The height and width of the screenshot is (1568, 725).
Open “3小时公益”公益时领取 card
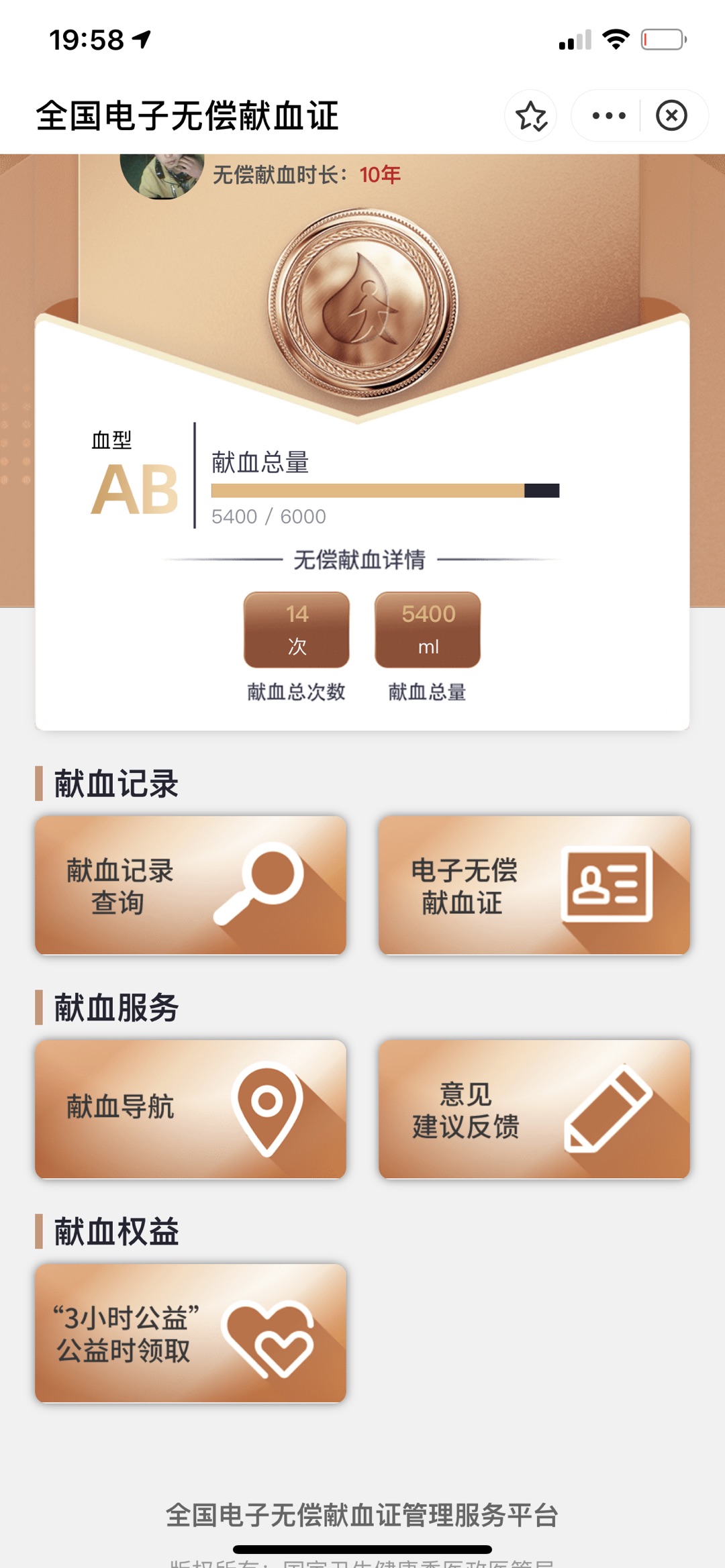191,1333
